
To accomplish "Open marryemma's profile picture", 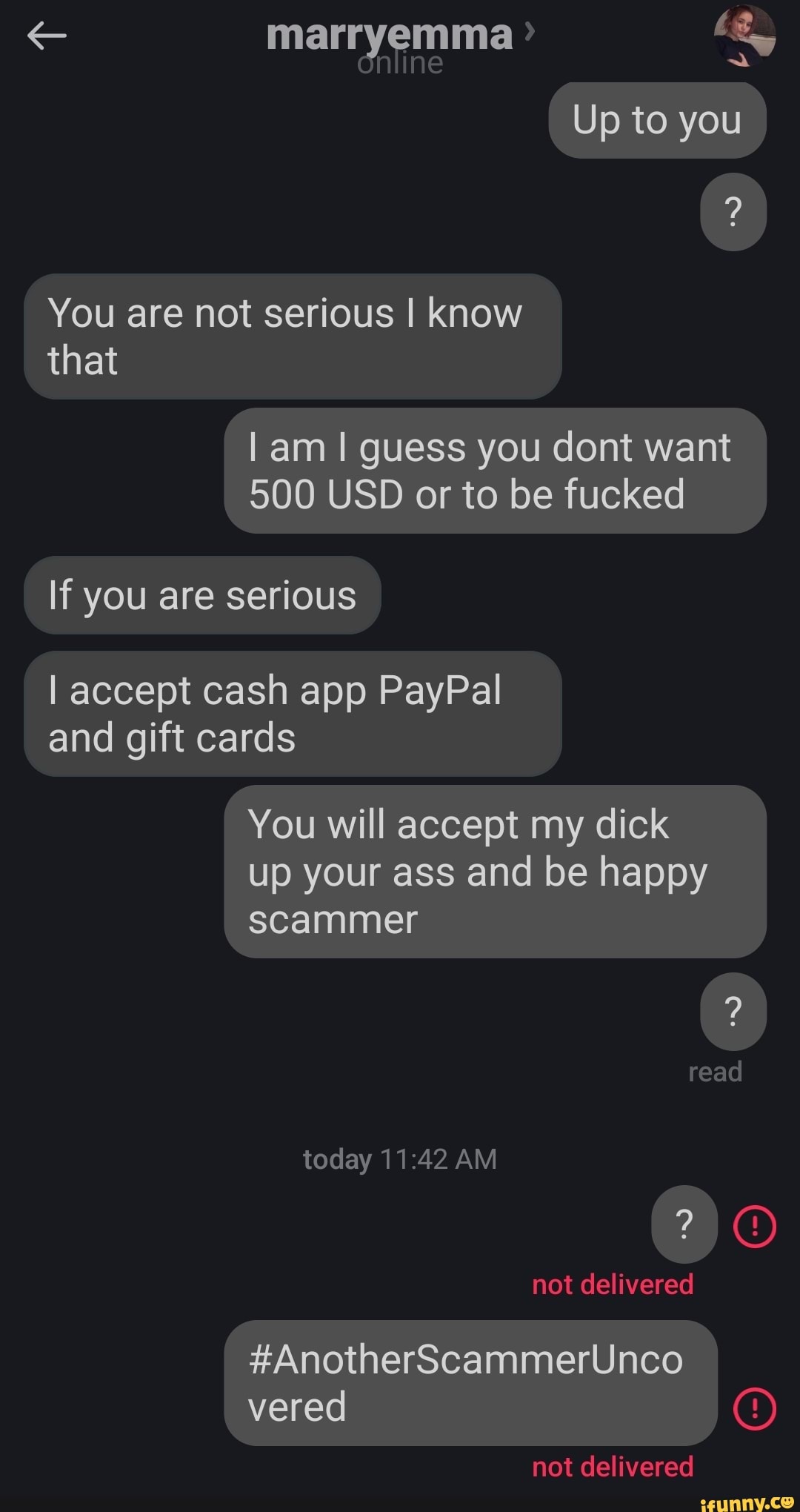I will point(744,39).
